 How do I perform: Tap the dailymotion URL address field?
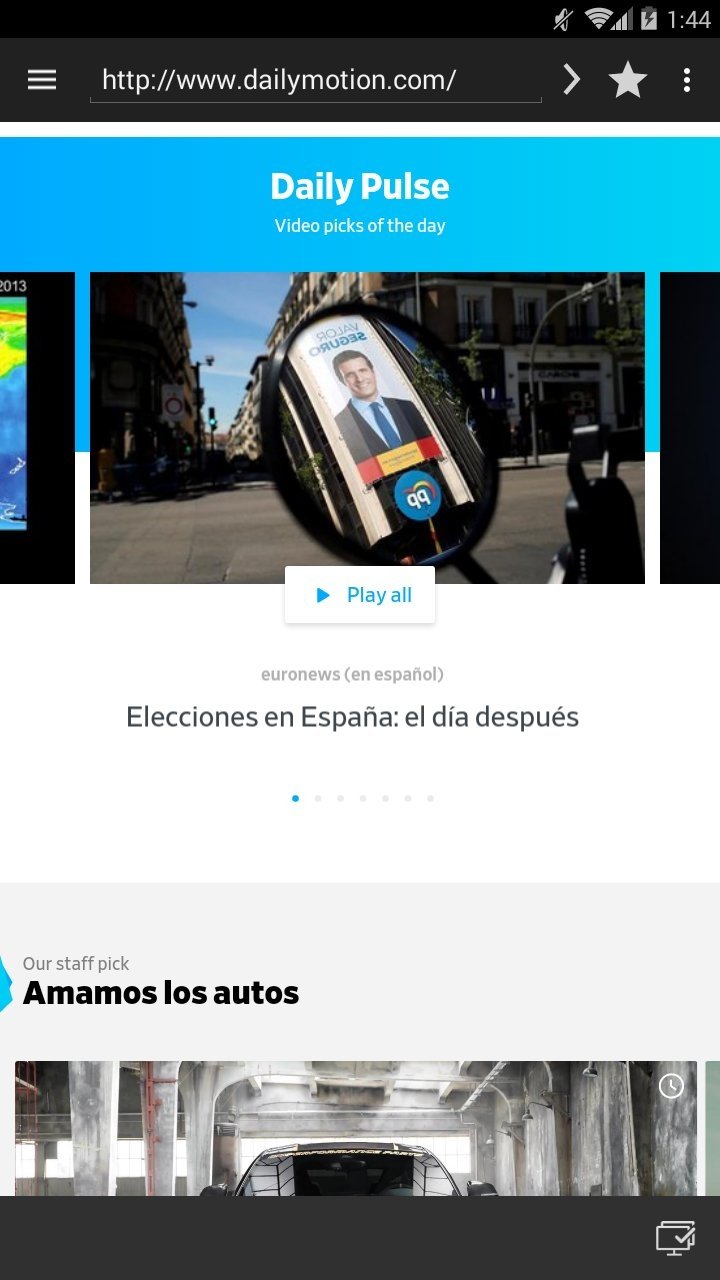316,80
